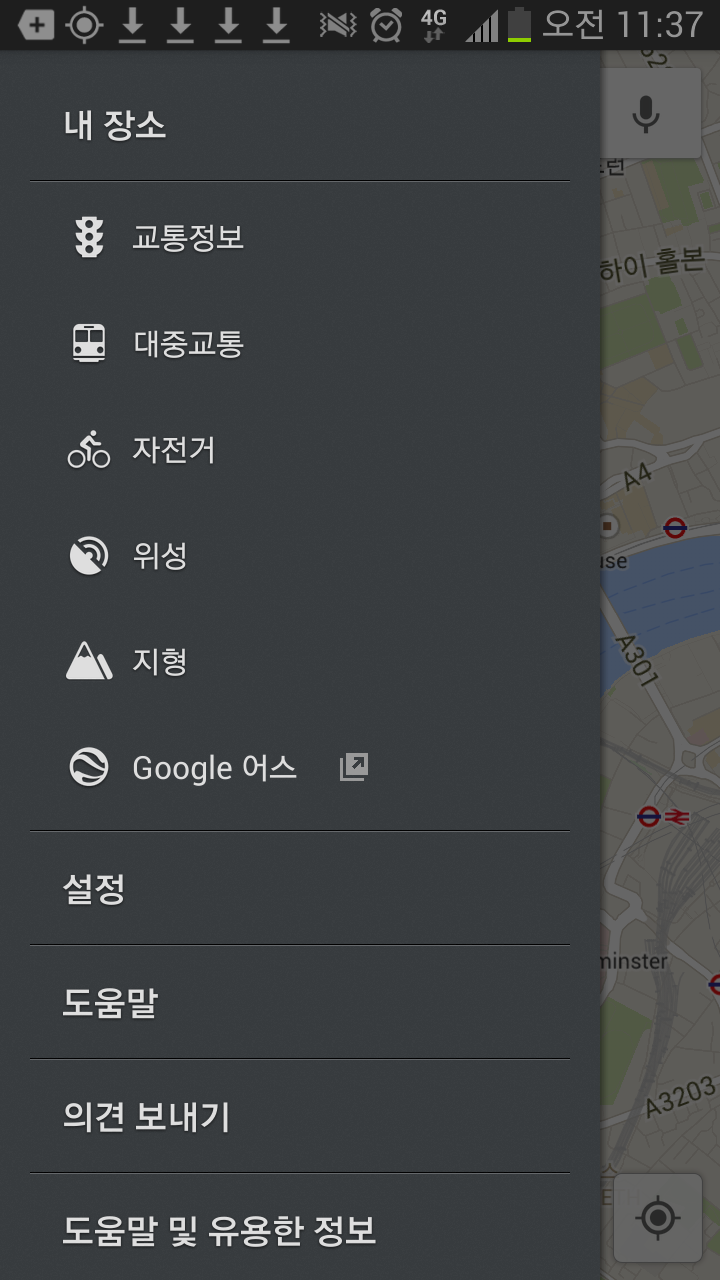Viewport: 720px width, 1280px height.
Task: Turn on the 자전거 bicycling layer
Action: 300,450
